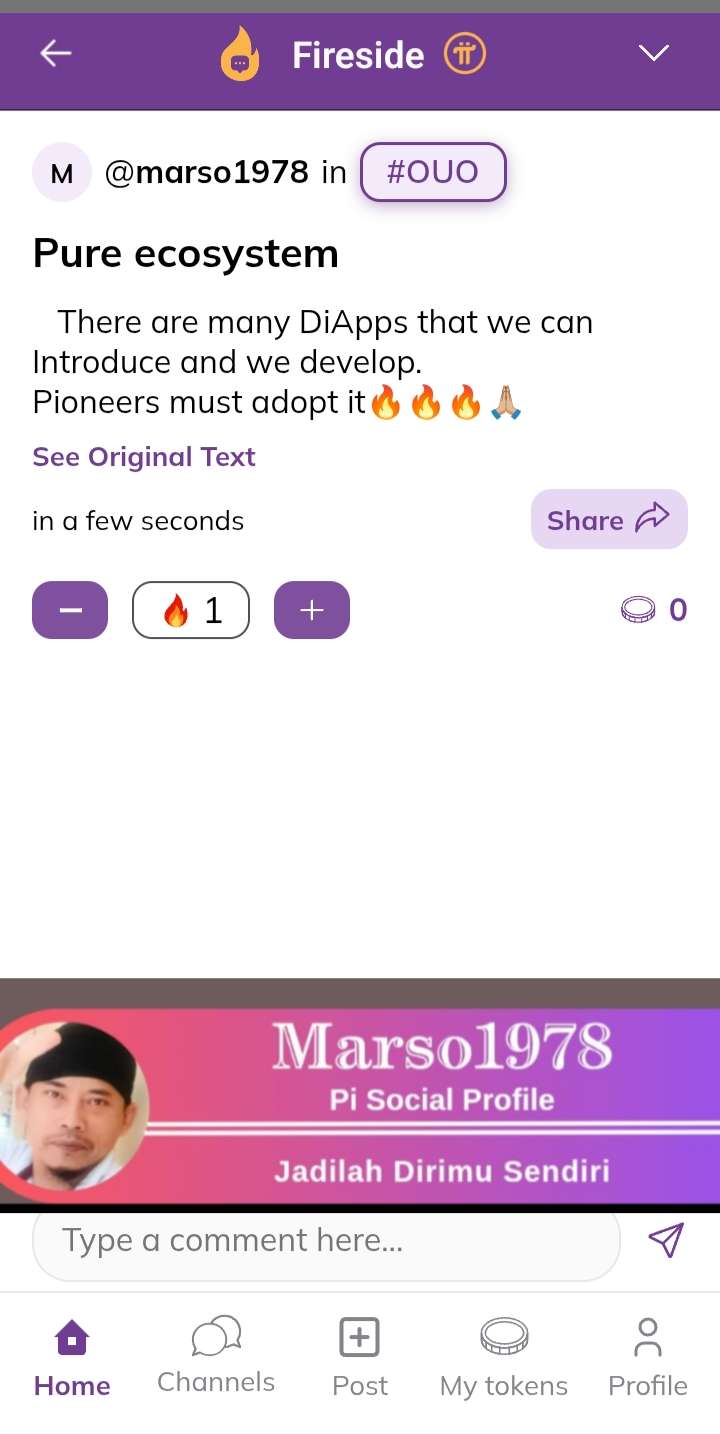Open the Post tab
This screenshot has height=1434, width=720.
[359, 1357]
